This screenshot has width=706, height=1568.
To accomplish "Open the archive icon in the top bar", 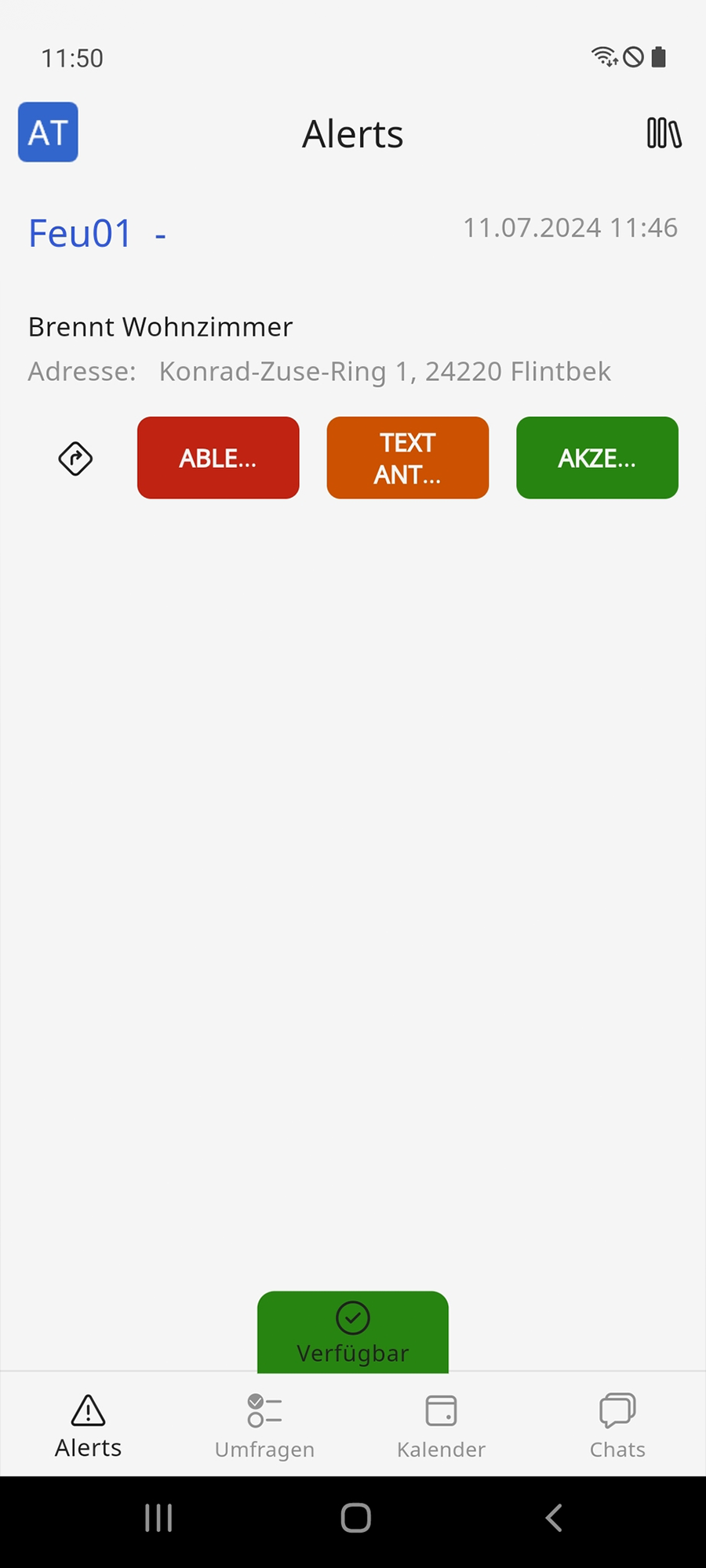I will (664, 132).
